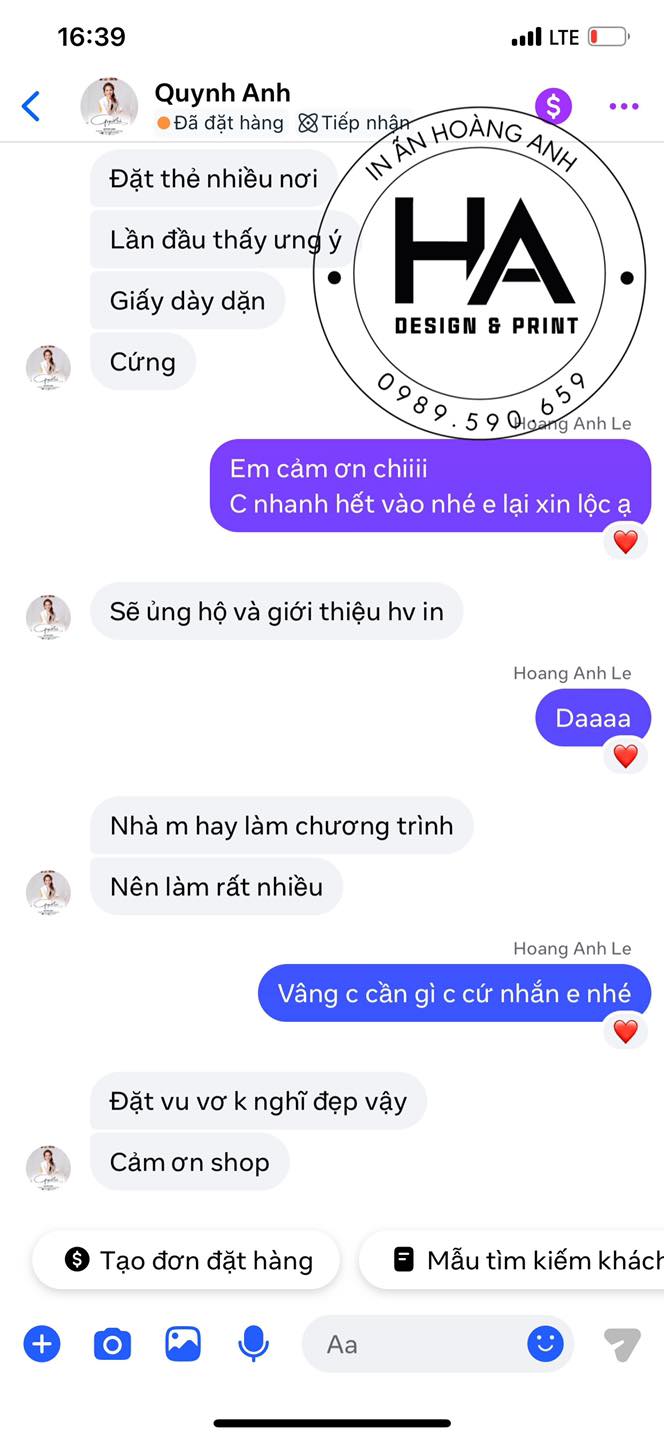Open Quynh Anh's profile from the header
The width and height of the screenshot is (664, 1440).
(x=221, y=93)
